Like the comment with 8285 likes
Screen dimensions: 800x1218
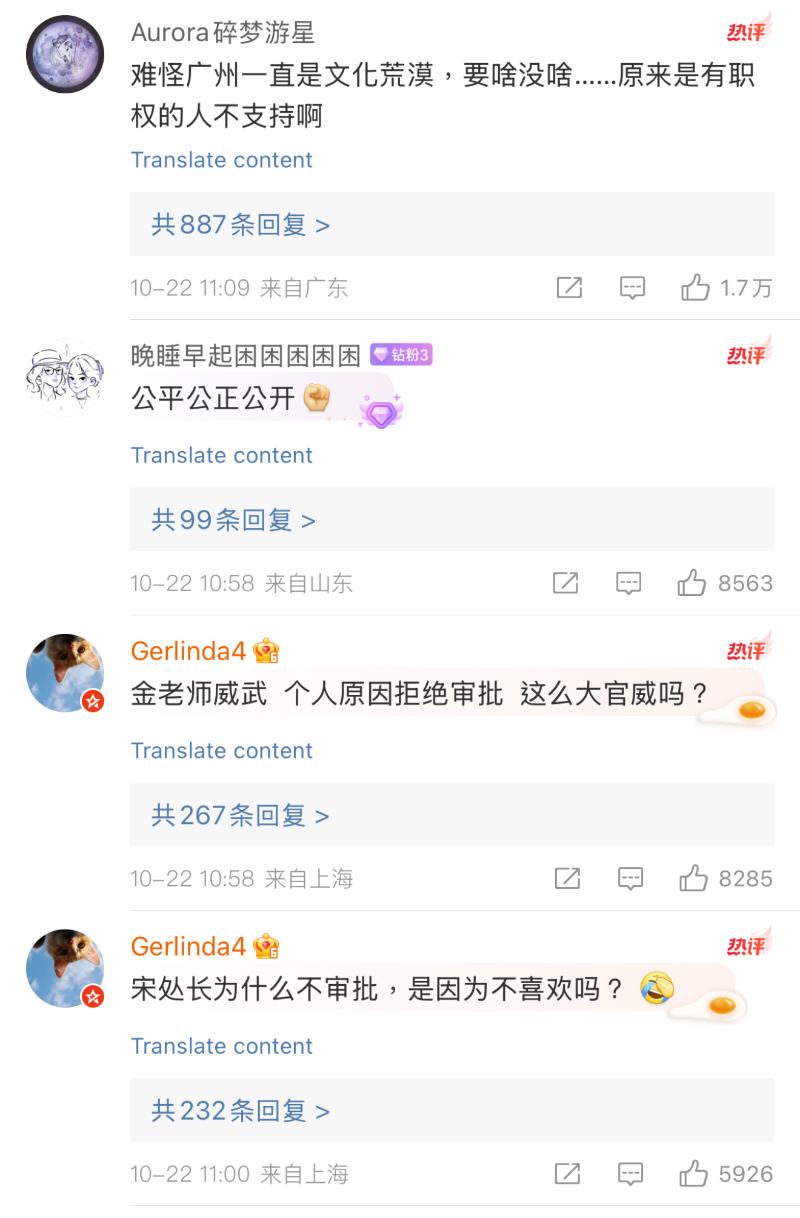[x=693, y=879]
